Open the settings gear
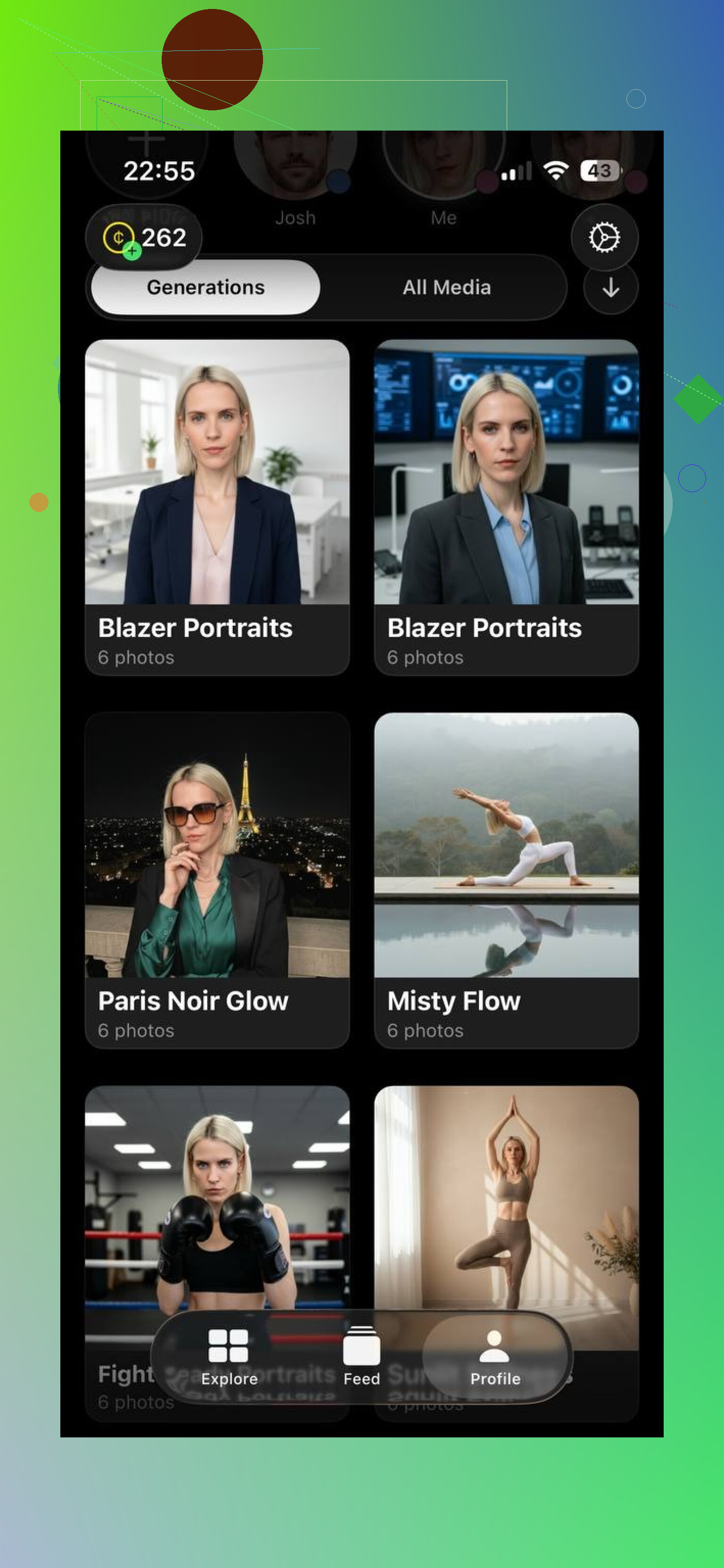724x1568 pixels. [x=603, y=238]
